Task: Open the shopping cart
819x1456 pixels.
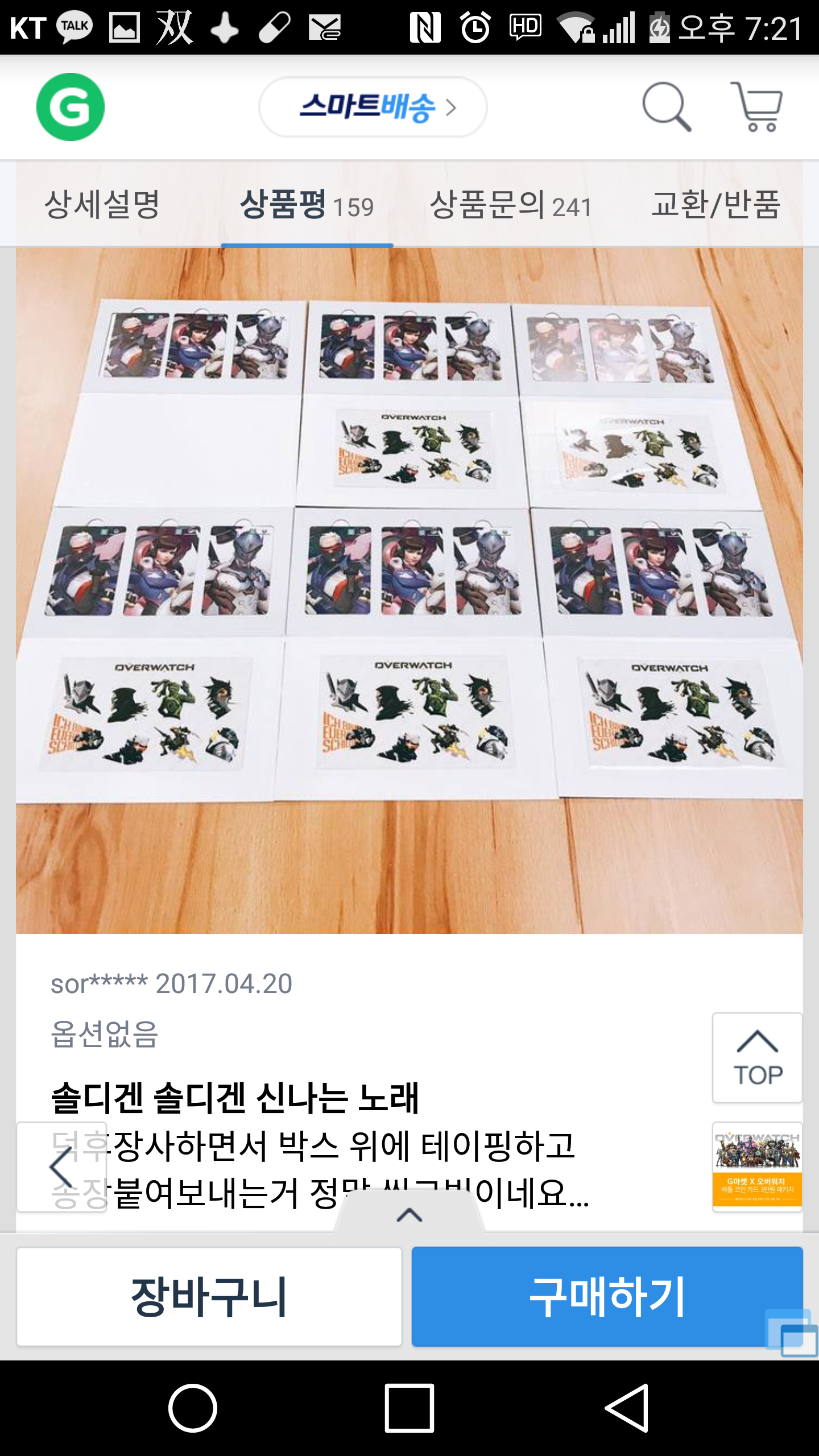Action: 758,107
